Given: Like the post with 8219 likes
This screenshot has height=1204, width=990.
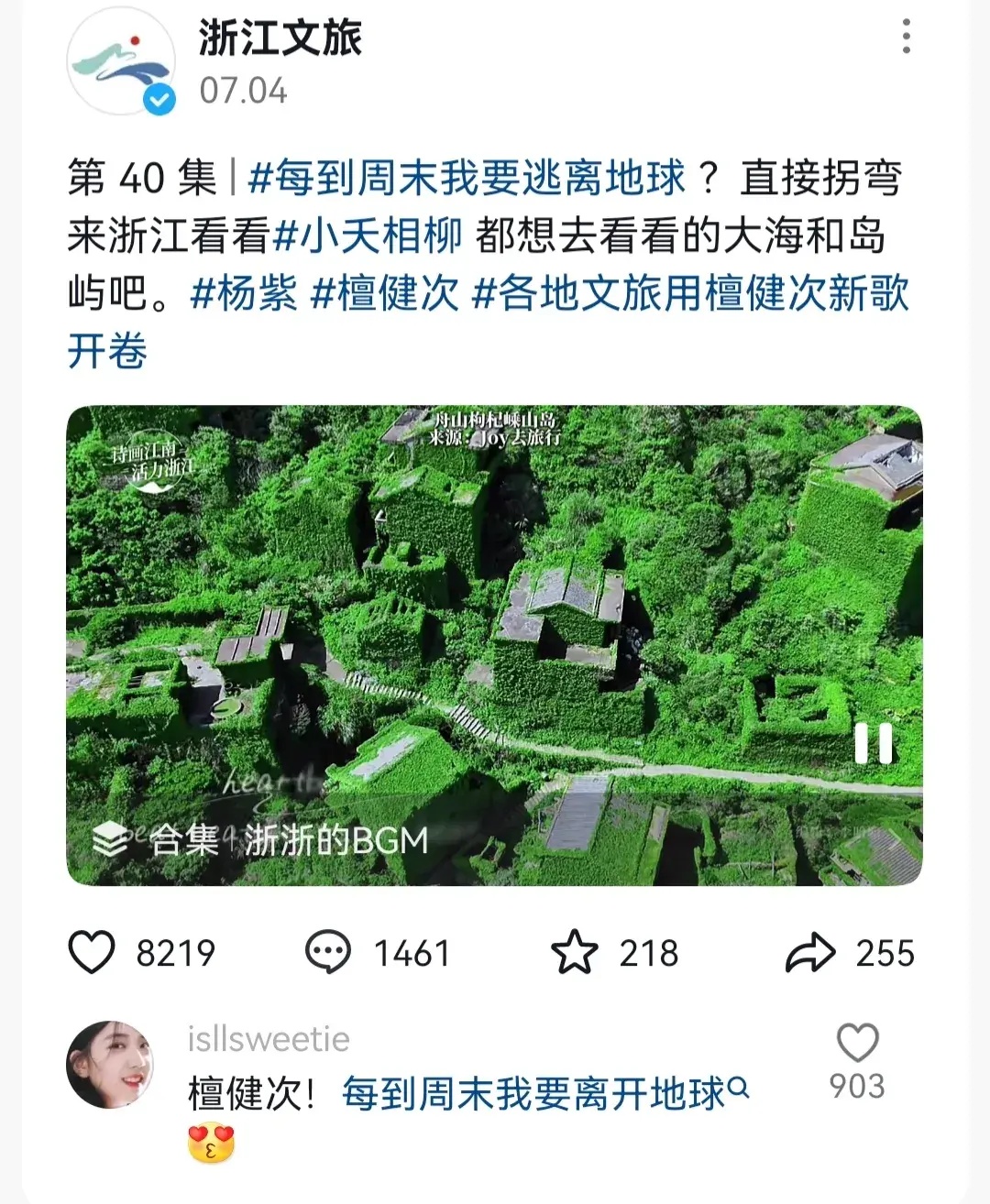Looking at the screenshot, I should 93,953.
